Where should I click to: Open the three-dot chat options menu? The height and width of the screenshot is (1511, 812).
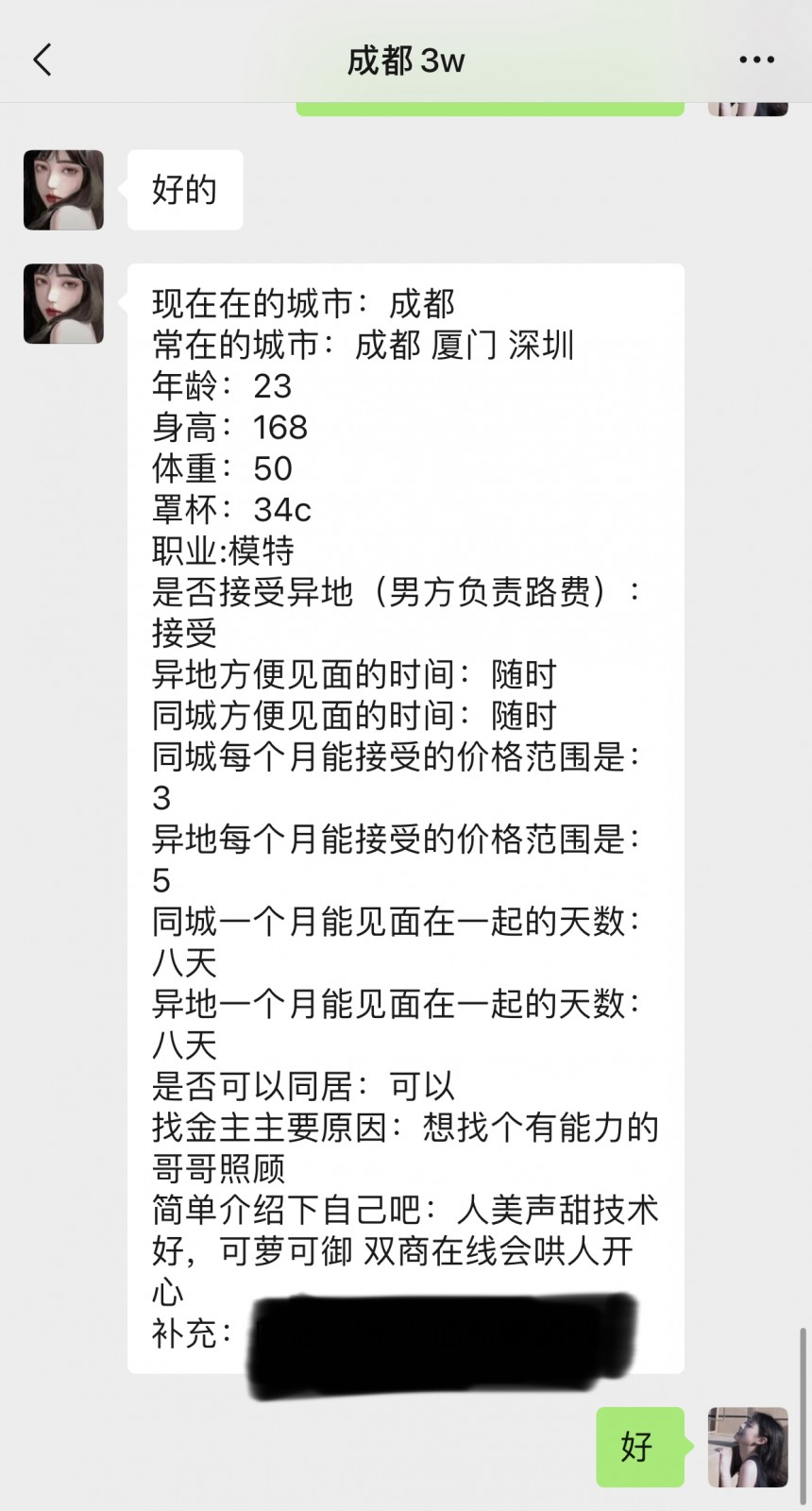(757, 59)
